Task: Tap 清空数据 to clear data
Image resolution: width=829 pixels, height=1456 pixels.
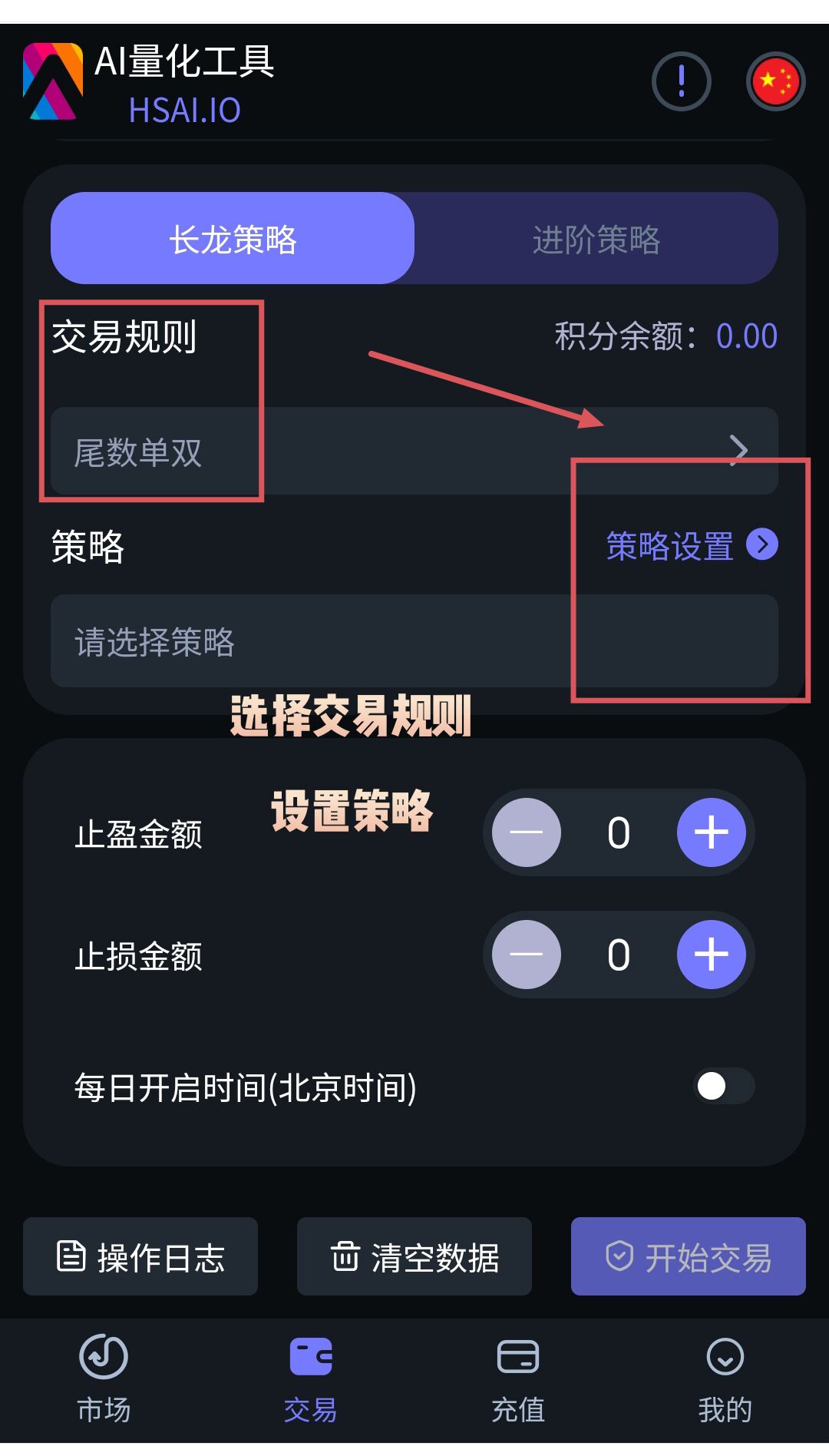Action: [414, 1257]
